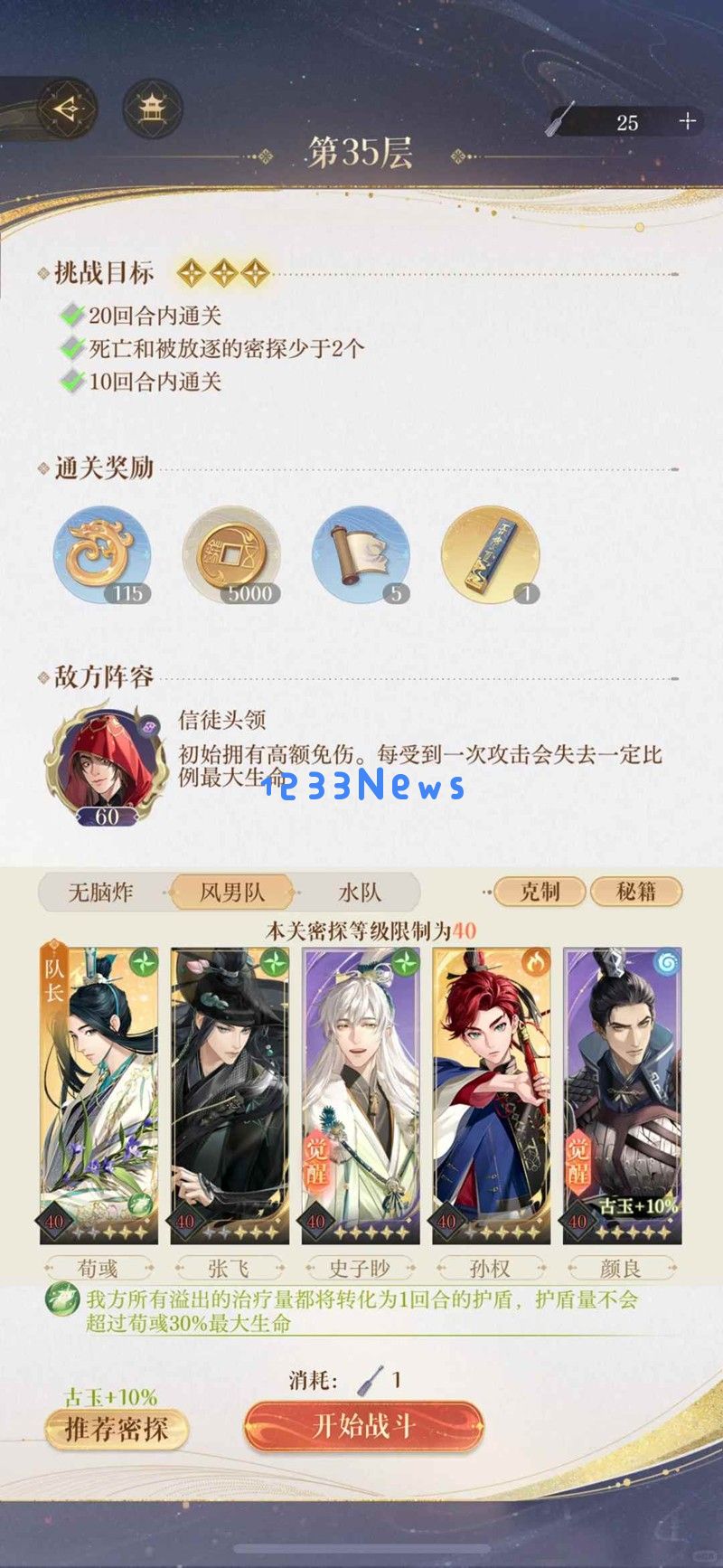Switch to the 风男队 team tab

pyautogui.click(x=232, y=893)
